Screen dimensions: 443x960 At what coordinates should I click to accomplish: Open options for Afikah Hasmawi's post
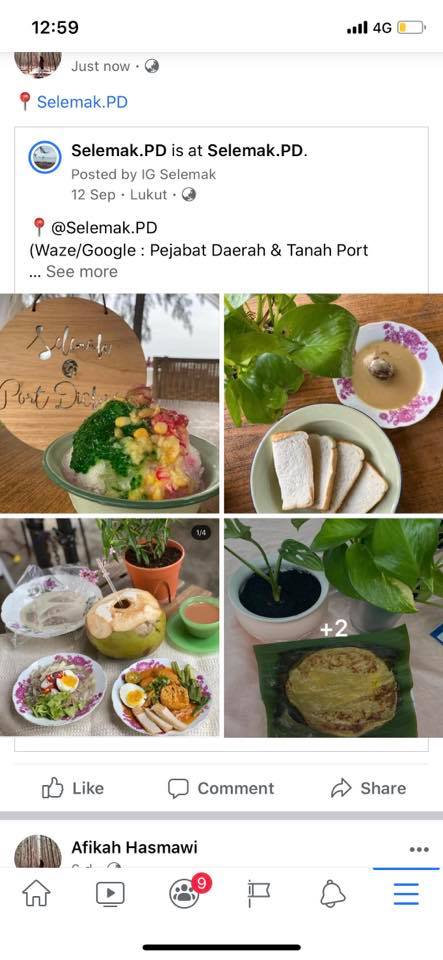coord(419,849)
